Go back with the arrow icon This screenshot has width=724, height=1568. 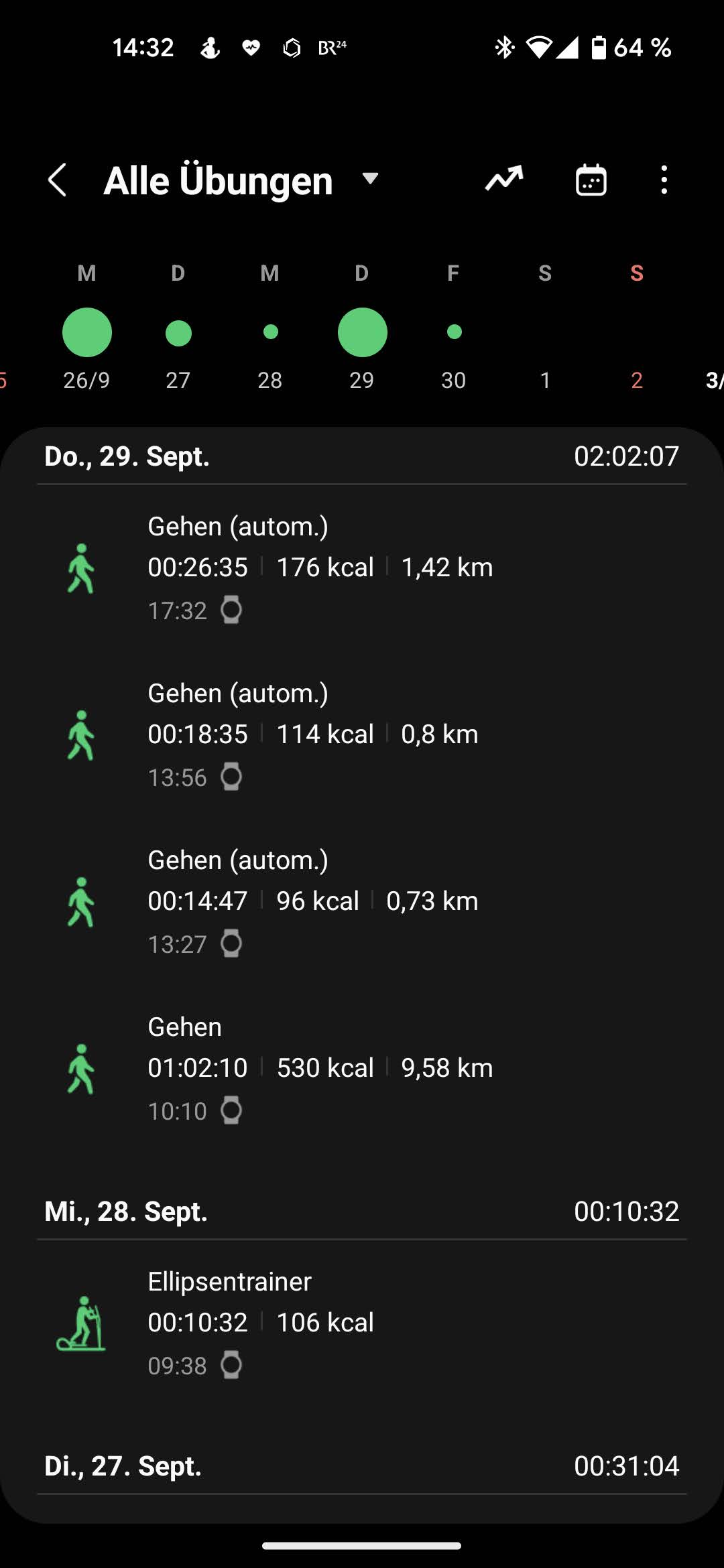click(58, 180)
